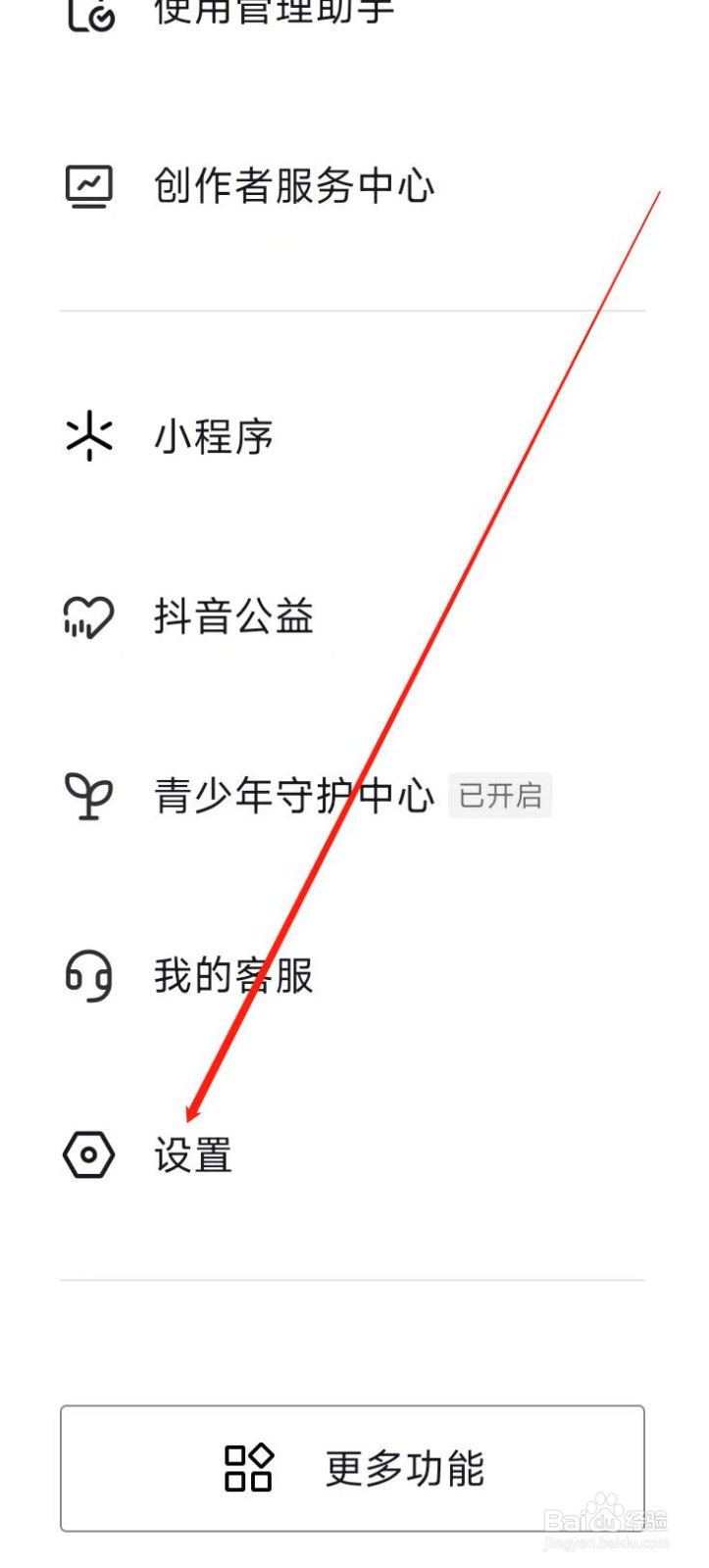The image size is (709, 1568).
Task: Tap the 设置 gear icon
Action: pyautogui.click(x=87, y=1156)
